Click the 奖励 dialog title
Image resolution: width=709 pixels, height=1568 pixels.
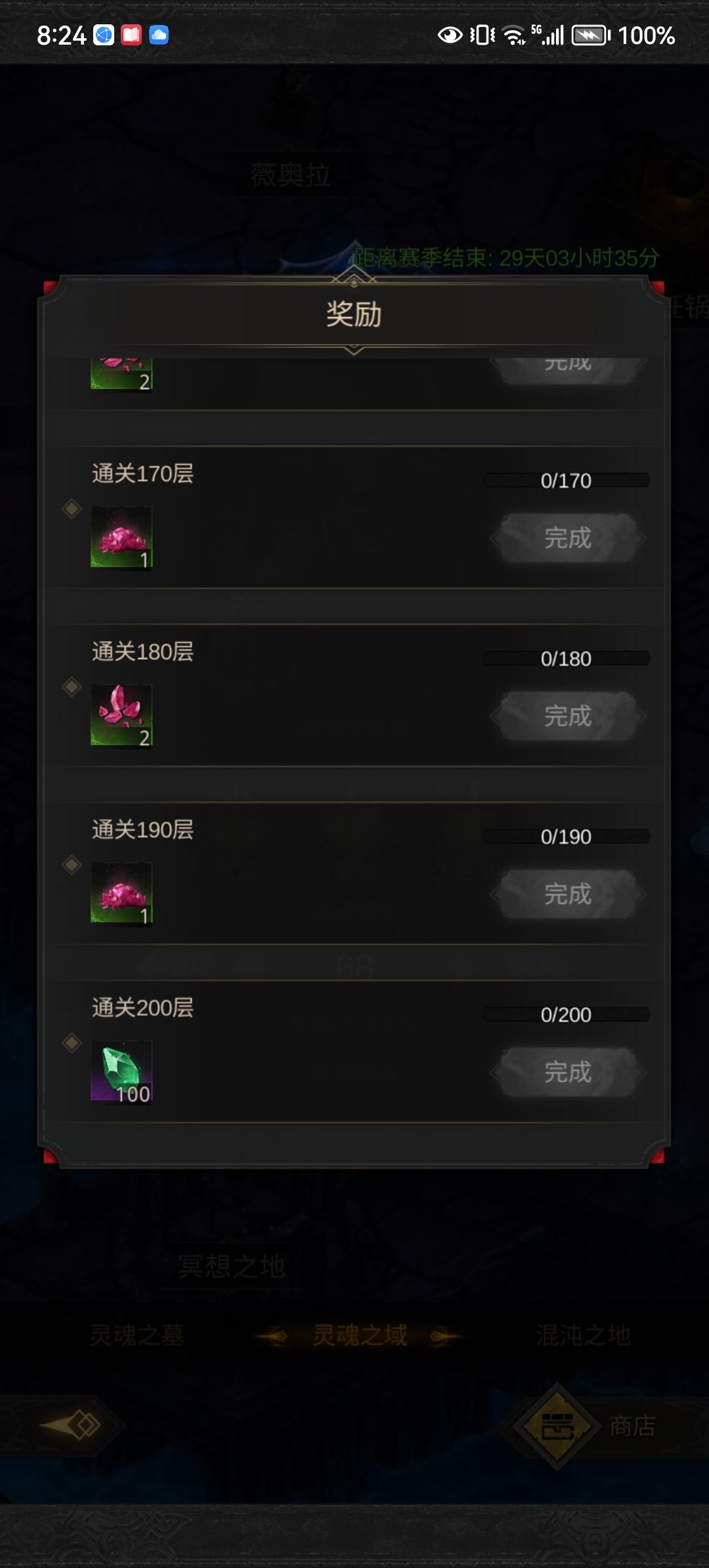(x=354, y=313)
